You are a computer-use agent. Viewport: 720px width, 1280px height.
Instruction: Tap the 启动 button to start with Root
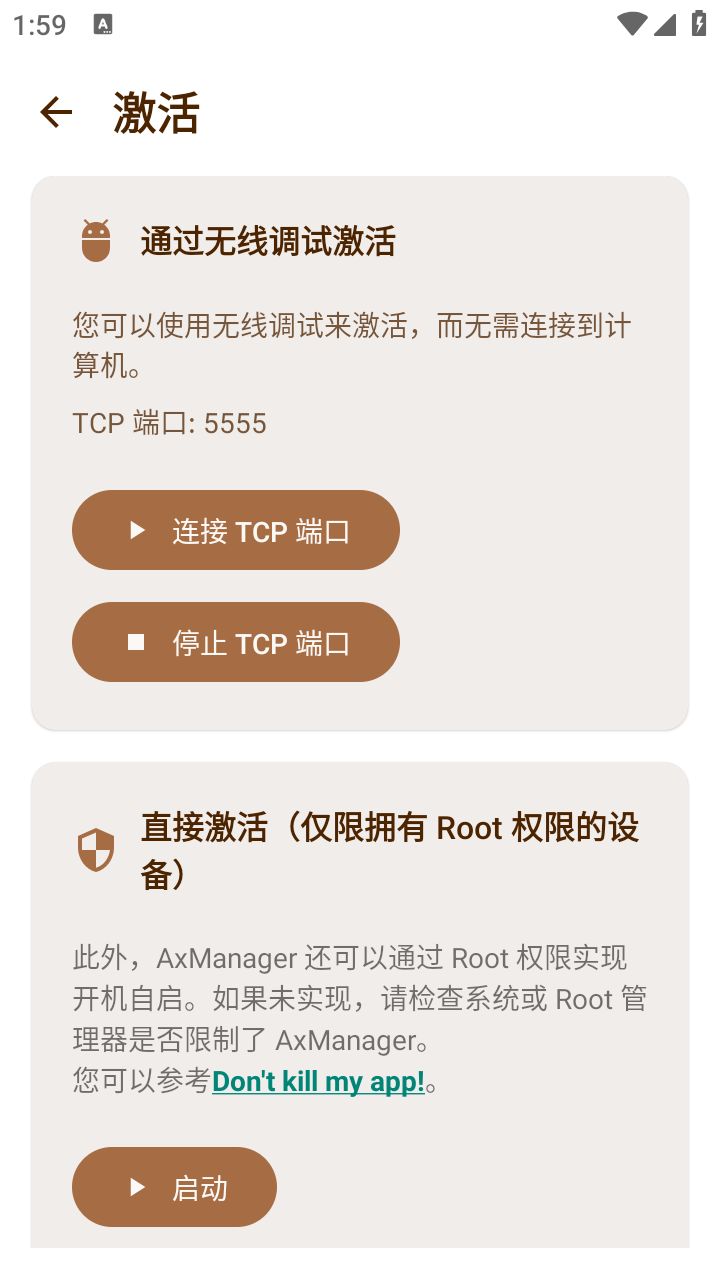coord(174,1186)
